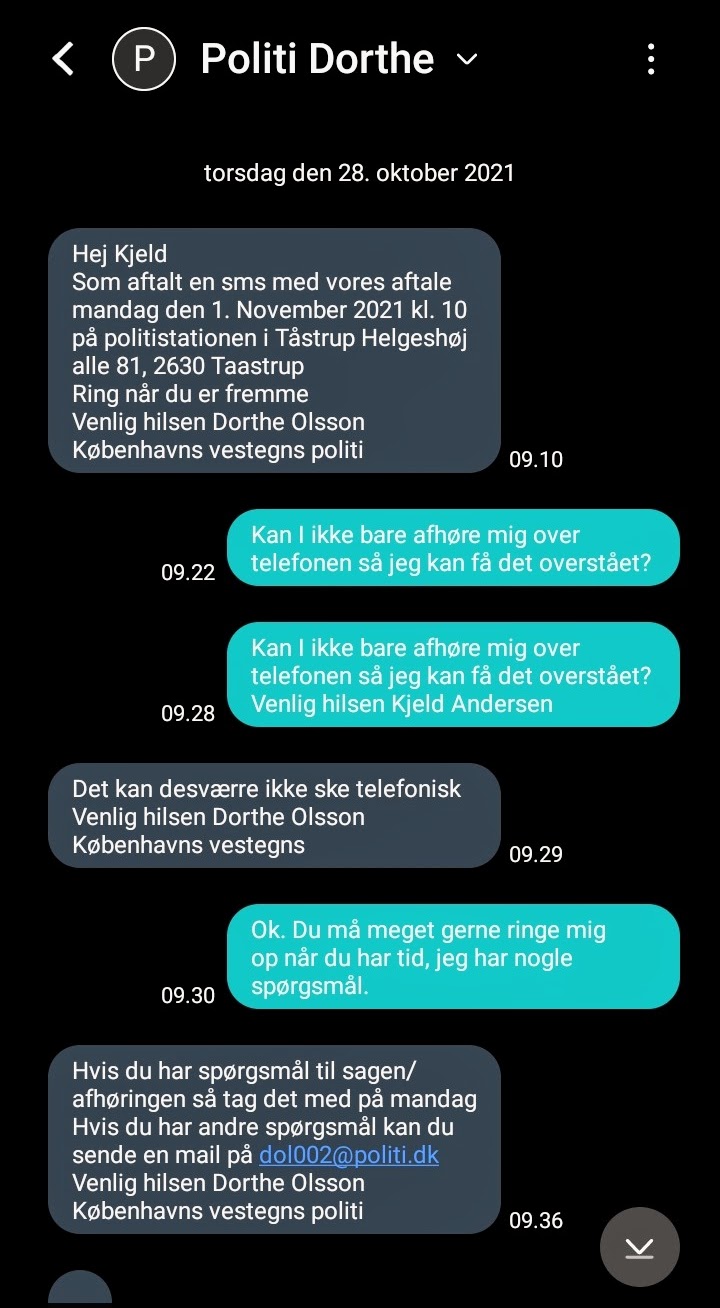Tap the P contact avatar
Viewport: 720px width, 1308px height.
point(143,59)
